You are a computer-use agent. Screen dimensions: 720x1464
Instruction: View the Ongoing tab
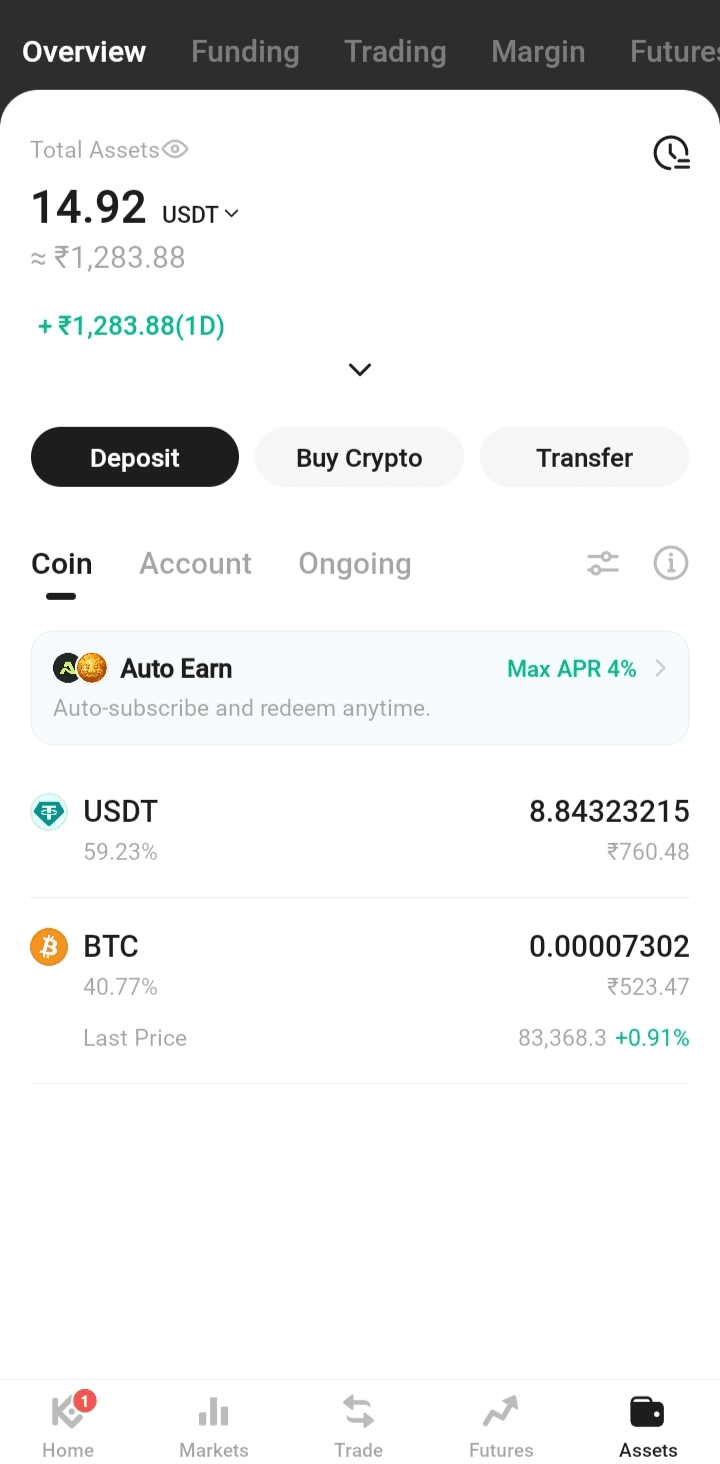coord(354,564)
